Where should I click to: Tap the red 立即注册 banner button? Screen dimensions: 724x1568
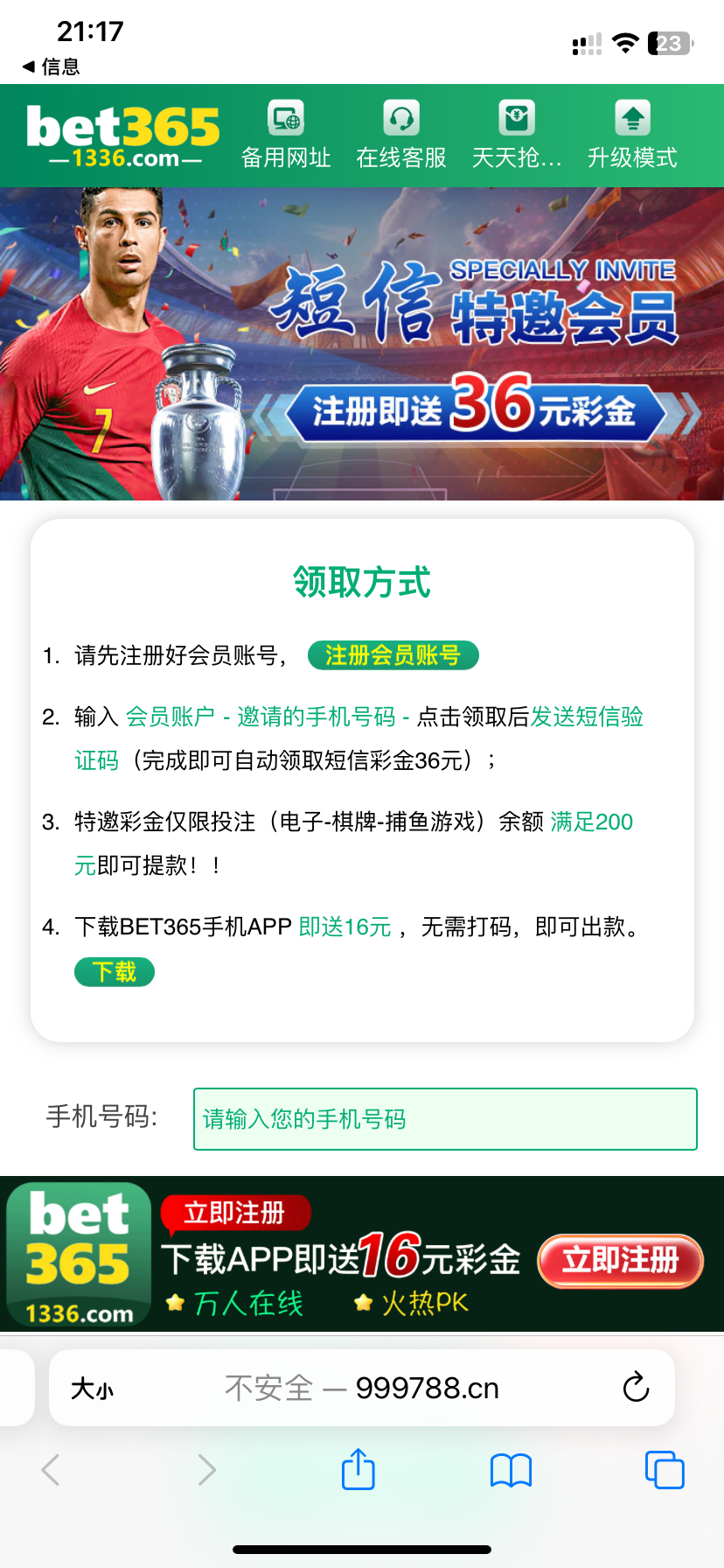click(x=620, y=1261)
